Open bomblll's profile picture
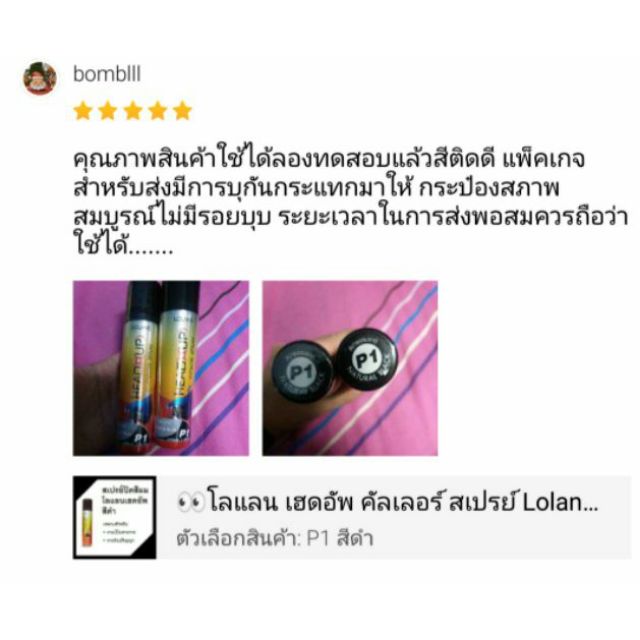 tap(40, 77)
